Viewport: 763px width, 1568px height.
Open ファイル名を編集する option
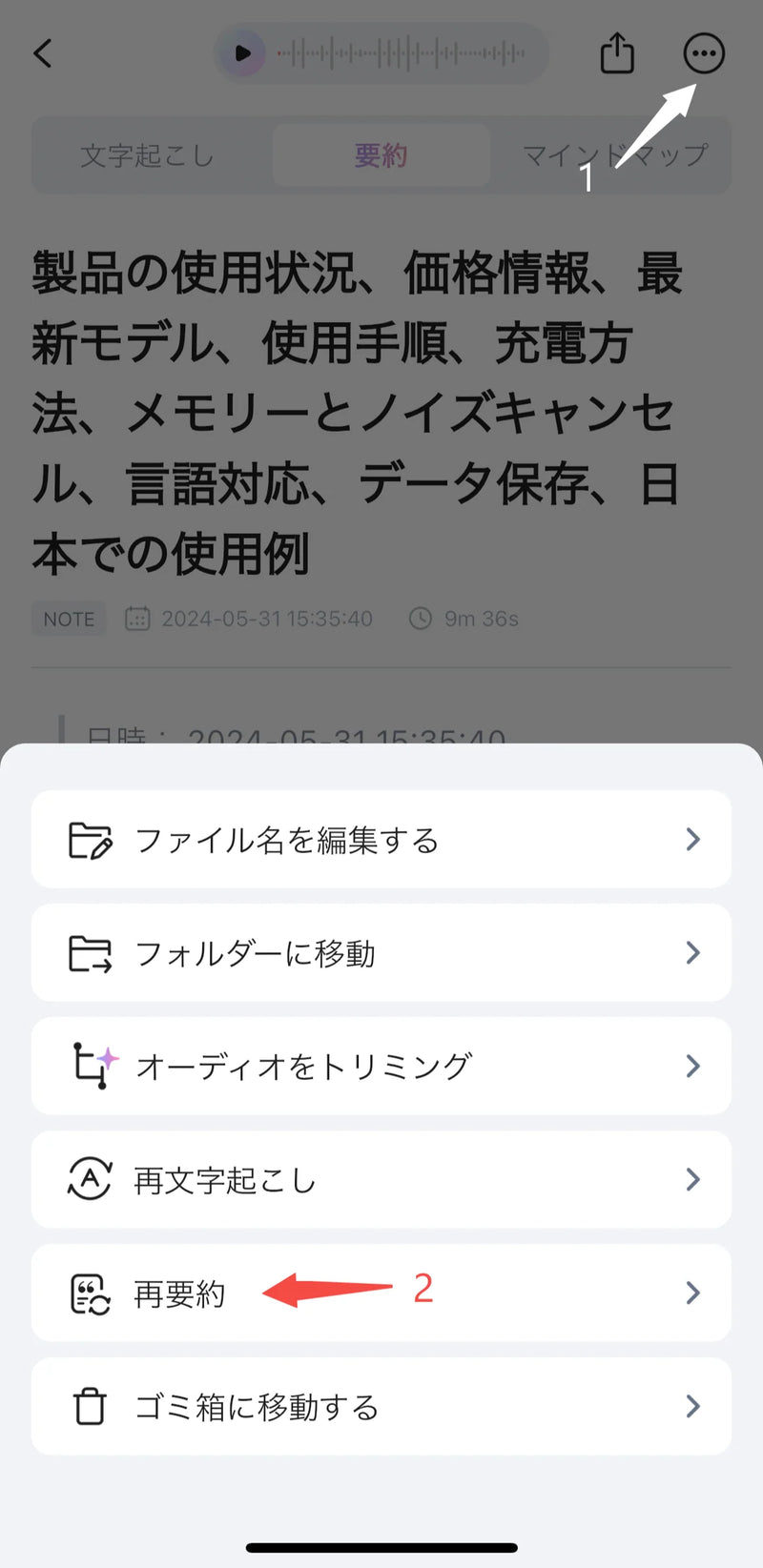pos(381,840)
